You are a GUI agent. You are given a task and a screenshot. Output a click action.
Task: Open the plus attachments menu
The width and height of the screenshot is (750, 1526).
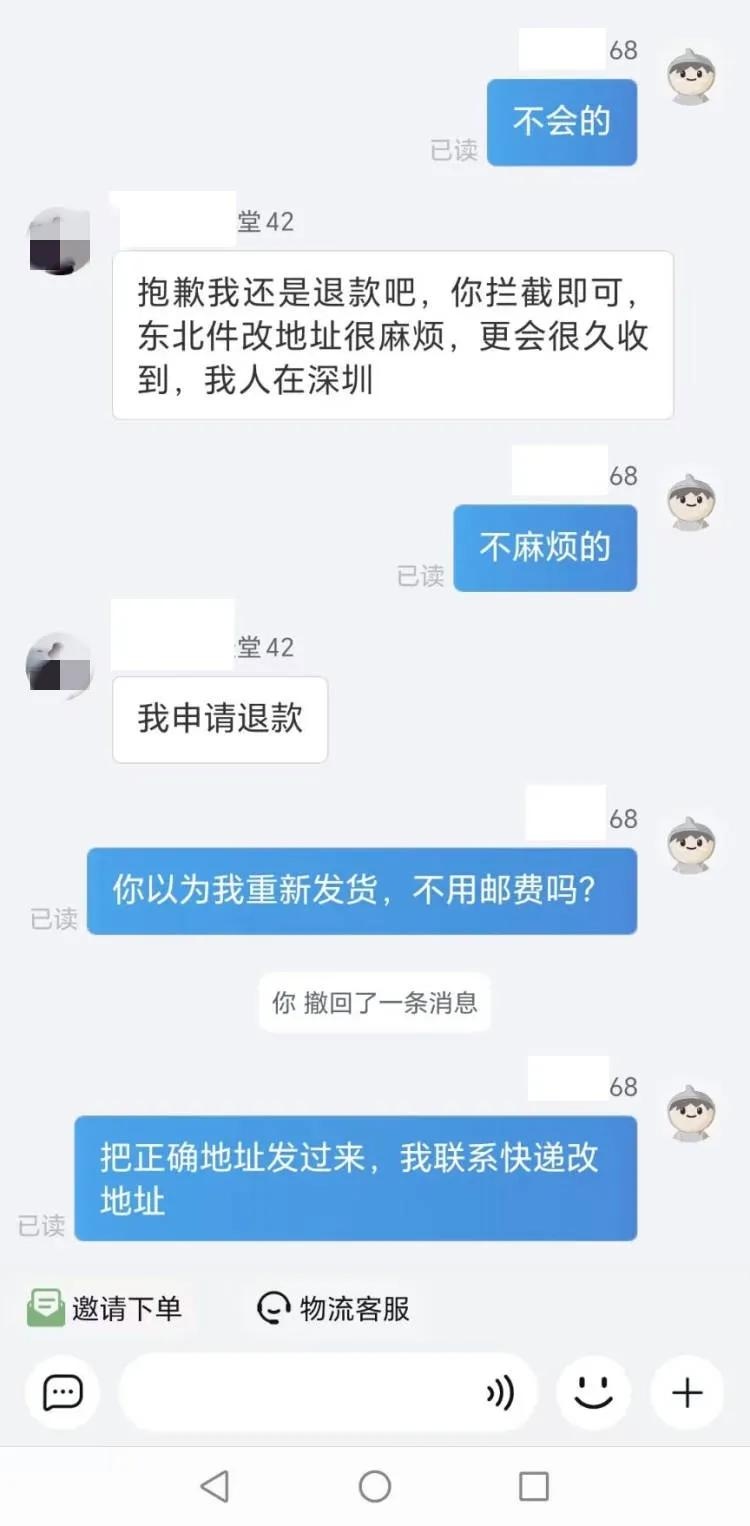point(687,1392)
